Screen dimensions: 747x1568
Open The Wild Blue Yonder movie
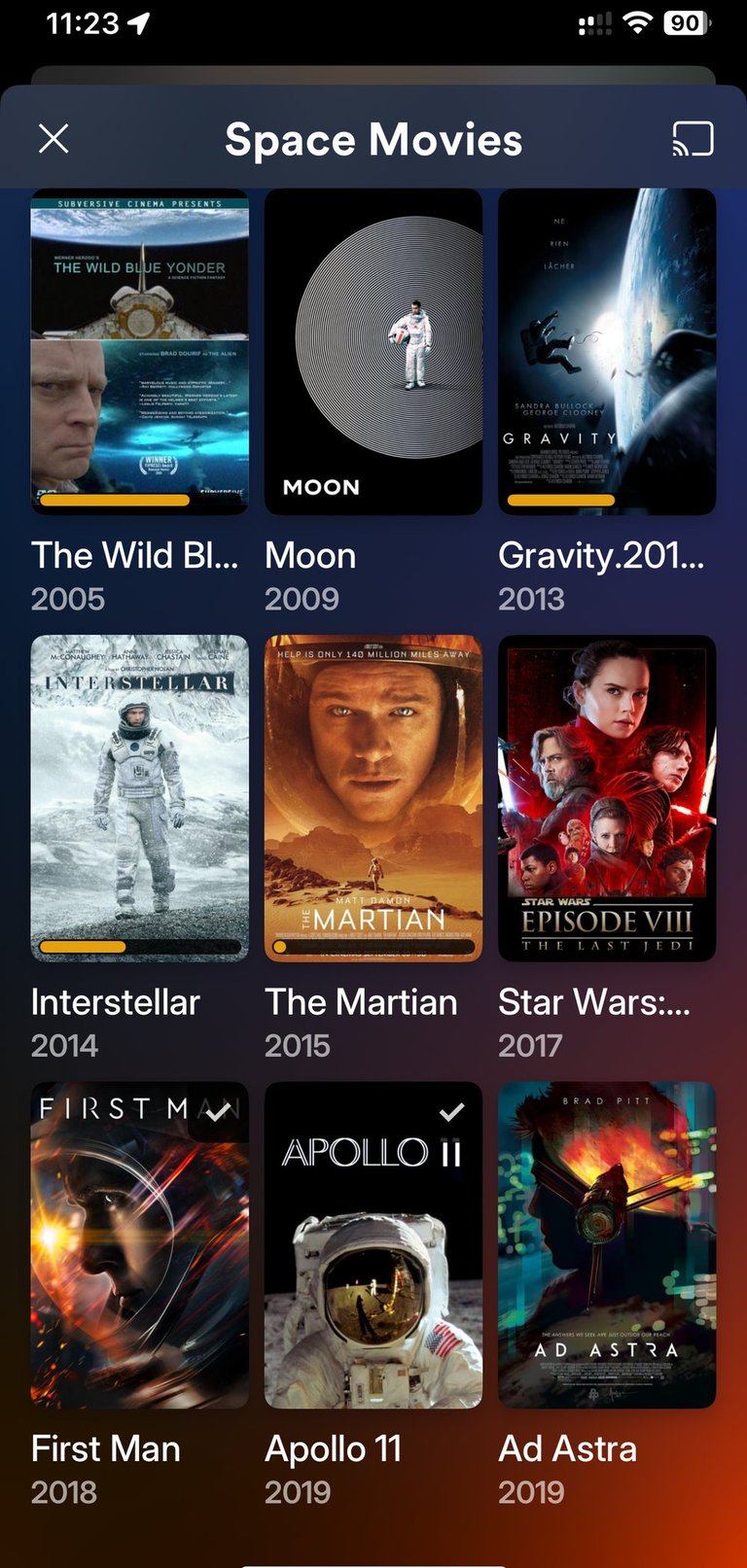click(x=139, y=352)
